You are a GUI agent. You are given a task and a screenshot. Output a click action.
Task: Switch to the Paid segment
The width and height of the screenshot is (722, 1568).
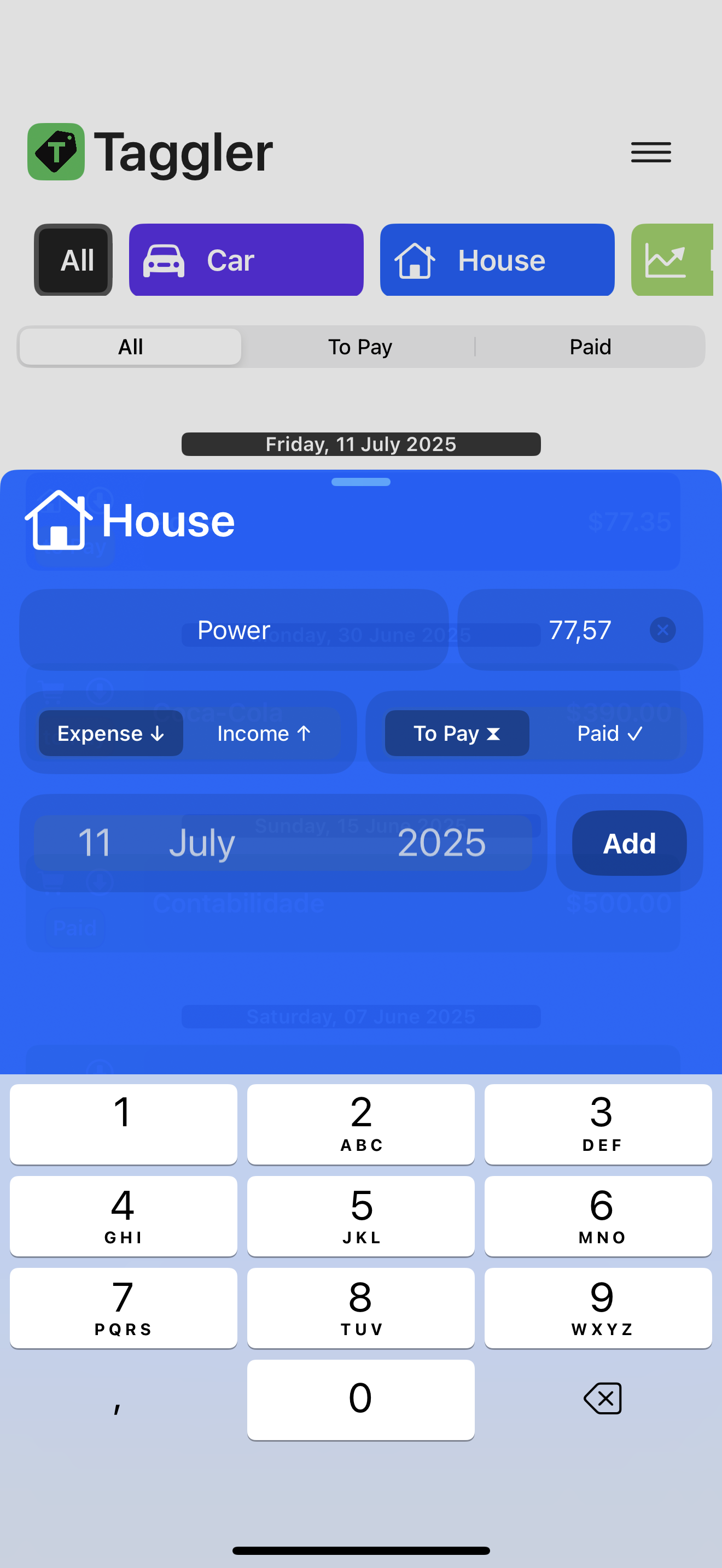589,347
